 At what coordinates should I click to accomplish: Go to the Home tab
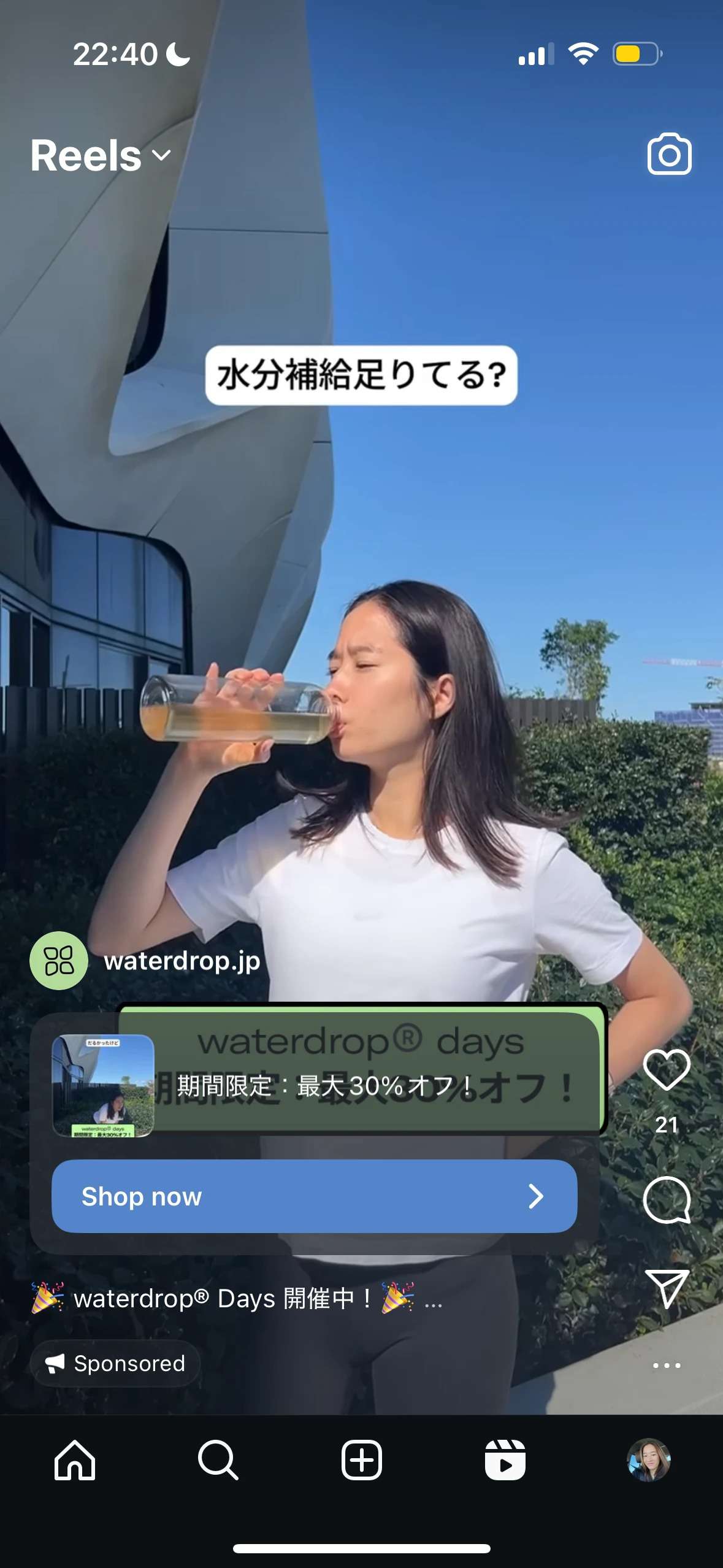(75, 1460)
